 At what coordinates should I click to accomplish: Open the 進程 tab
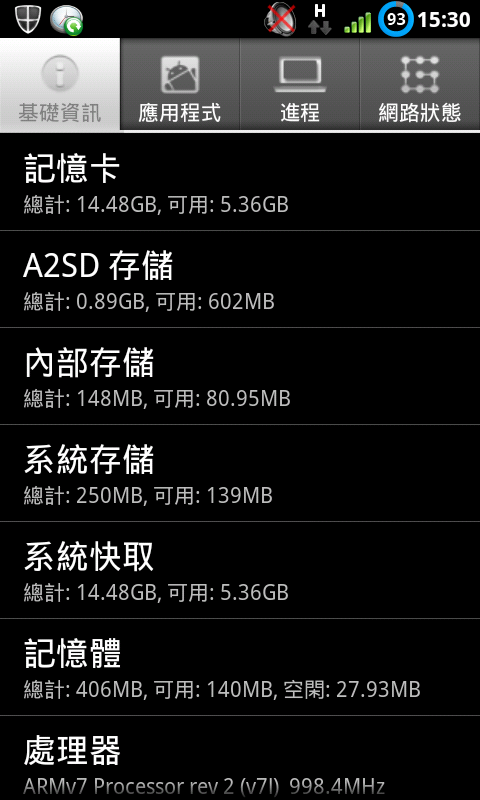(300, 84)
